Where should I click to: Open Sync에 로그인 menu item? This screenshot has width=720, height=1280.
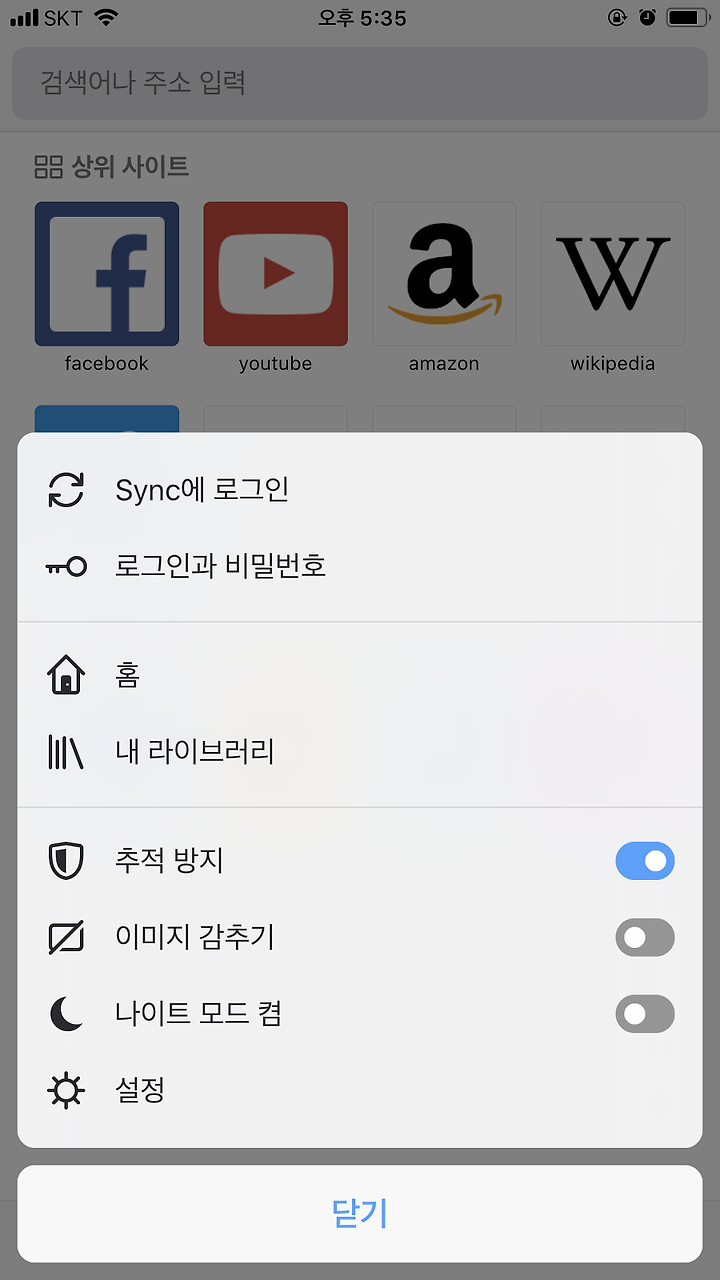(x=360, y=490)
